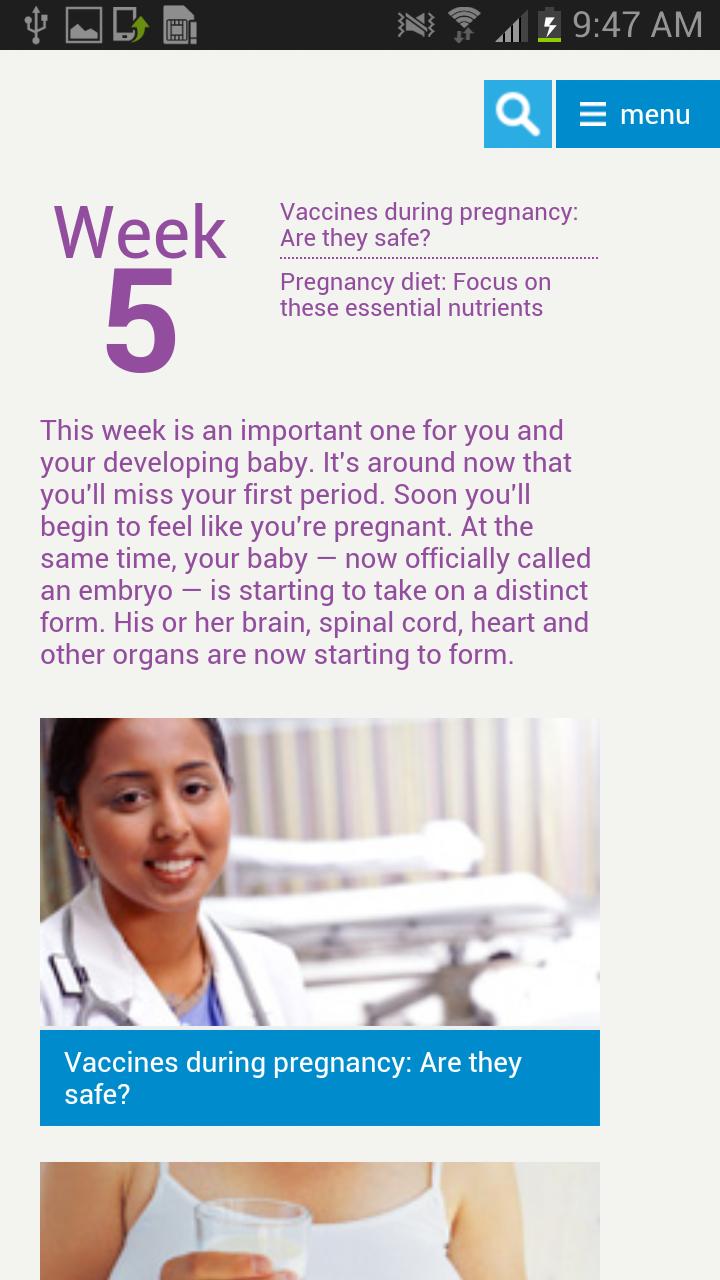
Task: Tap the doctor photo thumbnail
Action: pos(319,871)
